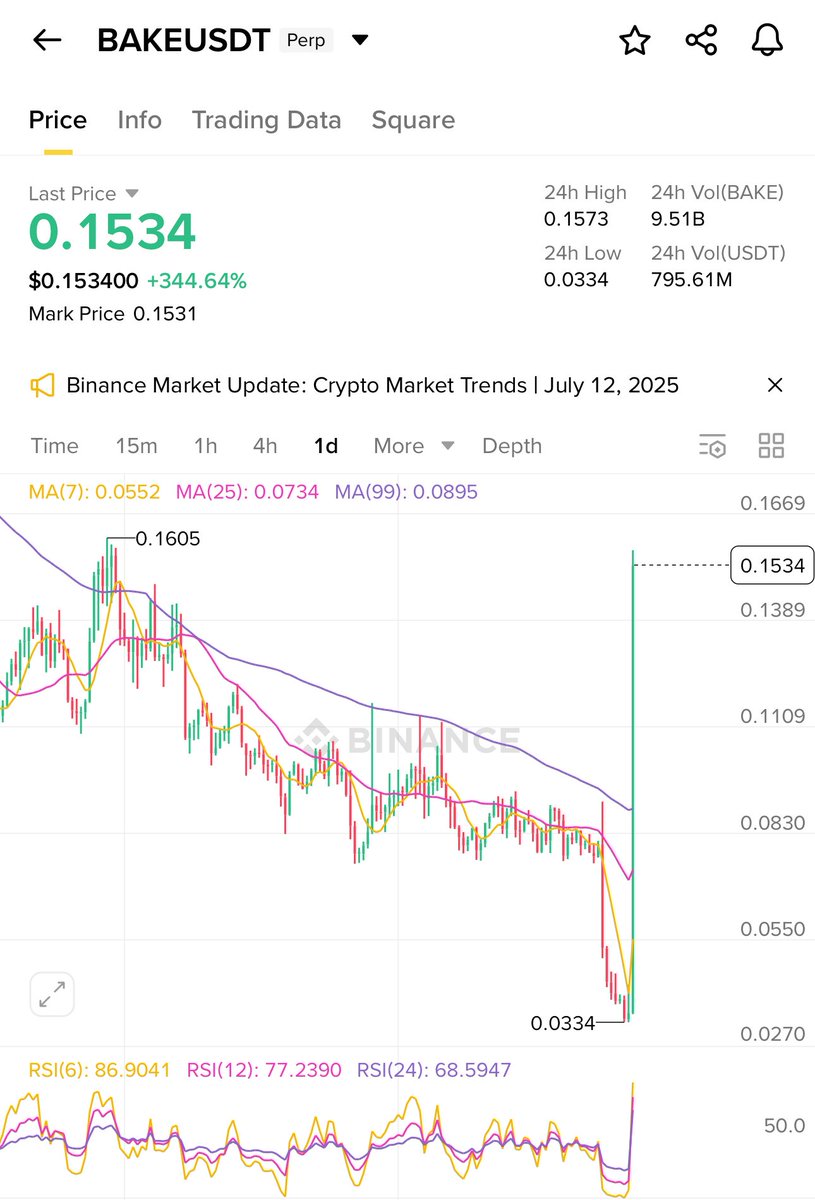The height and width of the screenshot is (1200, 815).
Task: Expand the More intervals dropdown
Action: 413,446
